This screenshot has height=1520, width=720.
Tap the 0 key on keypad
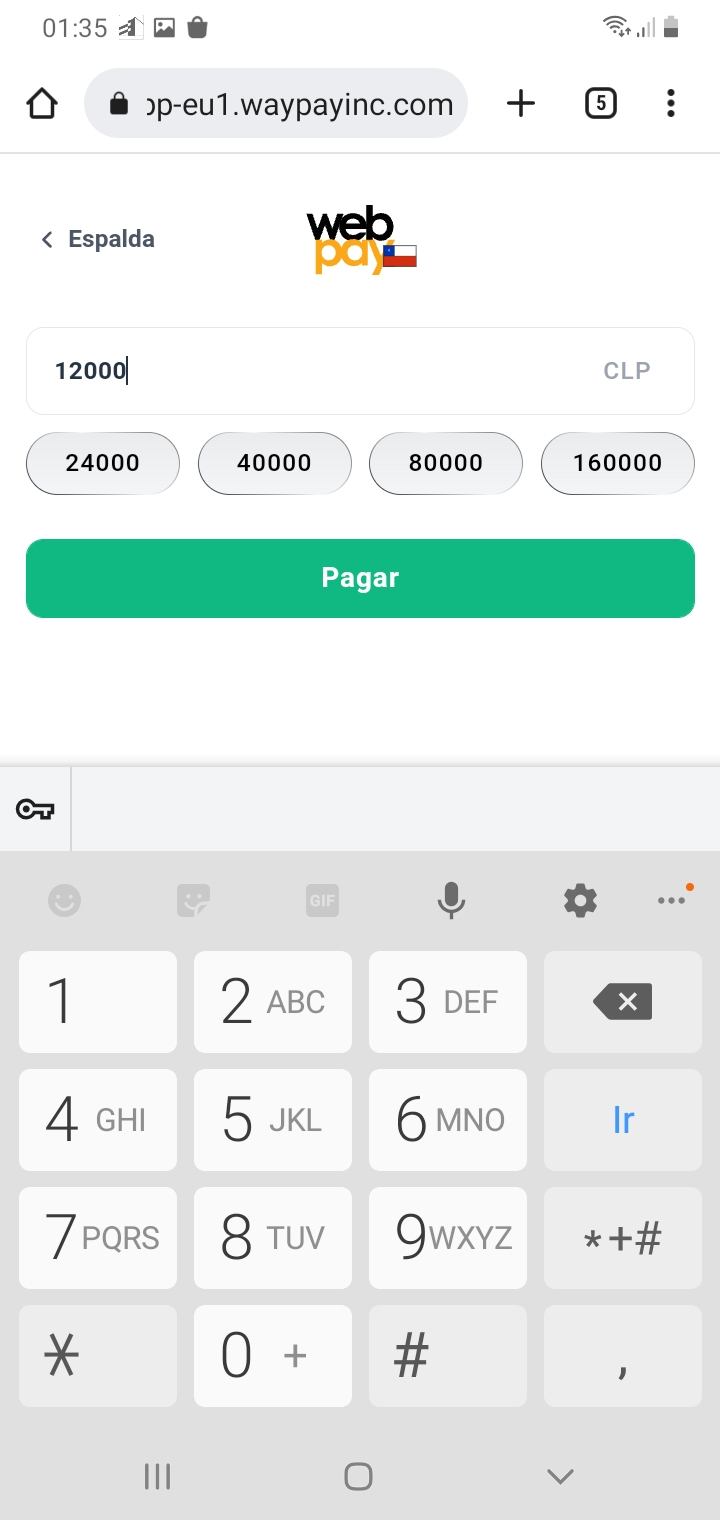pos(272,1356)
